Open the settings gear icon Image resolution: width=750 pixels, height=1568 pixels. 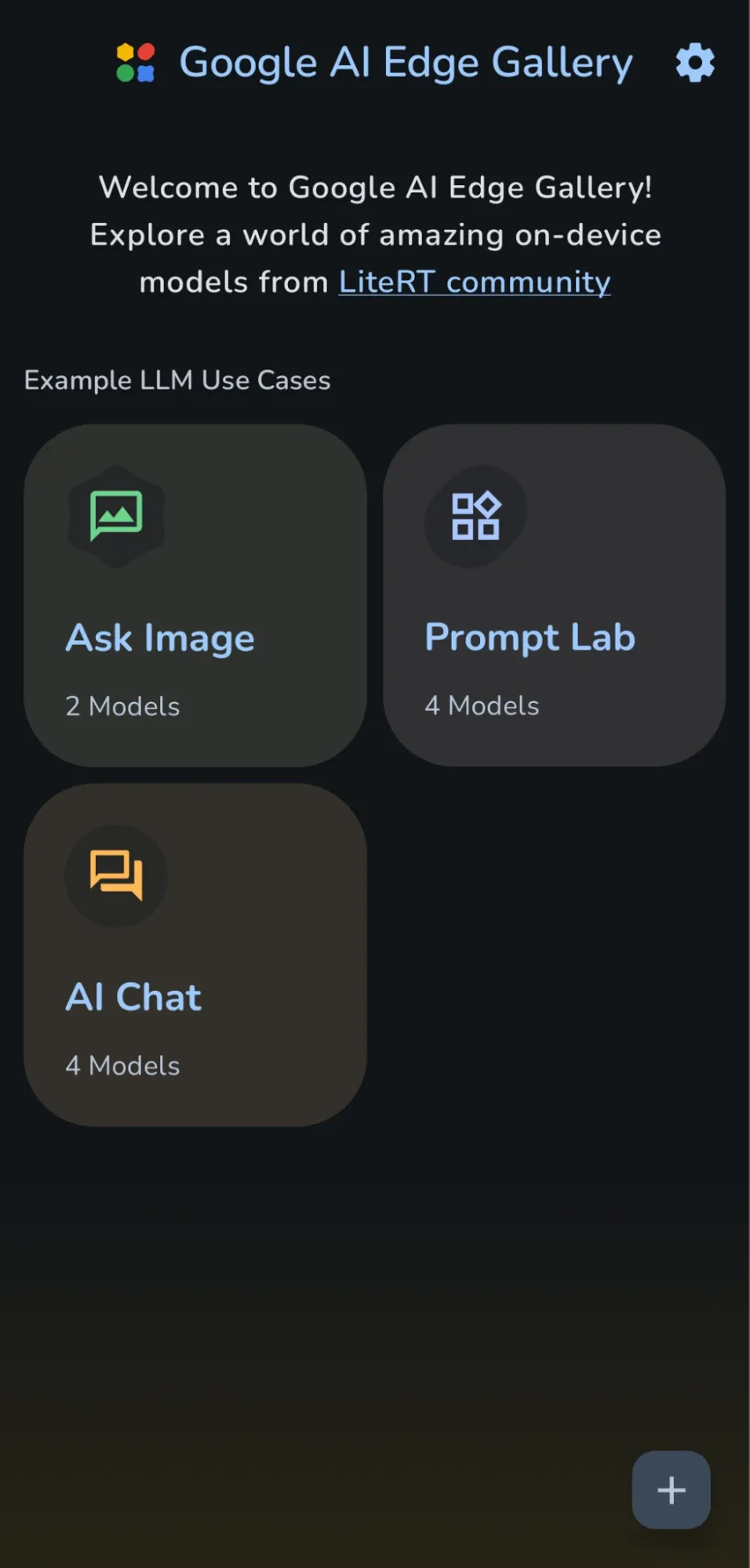coord(695,63)
